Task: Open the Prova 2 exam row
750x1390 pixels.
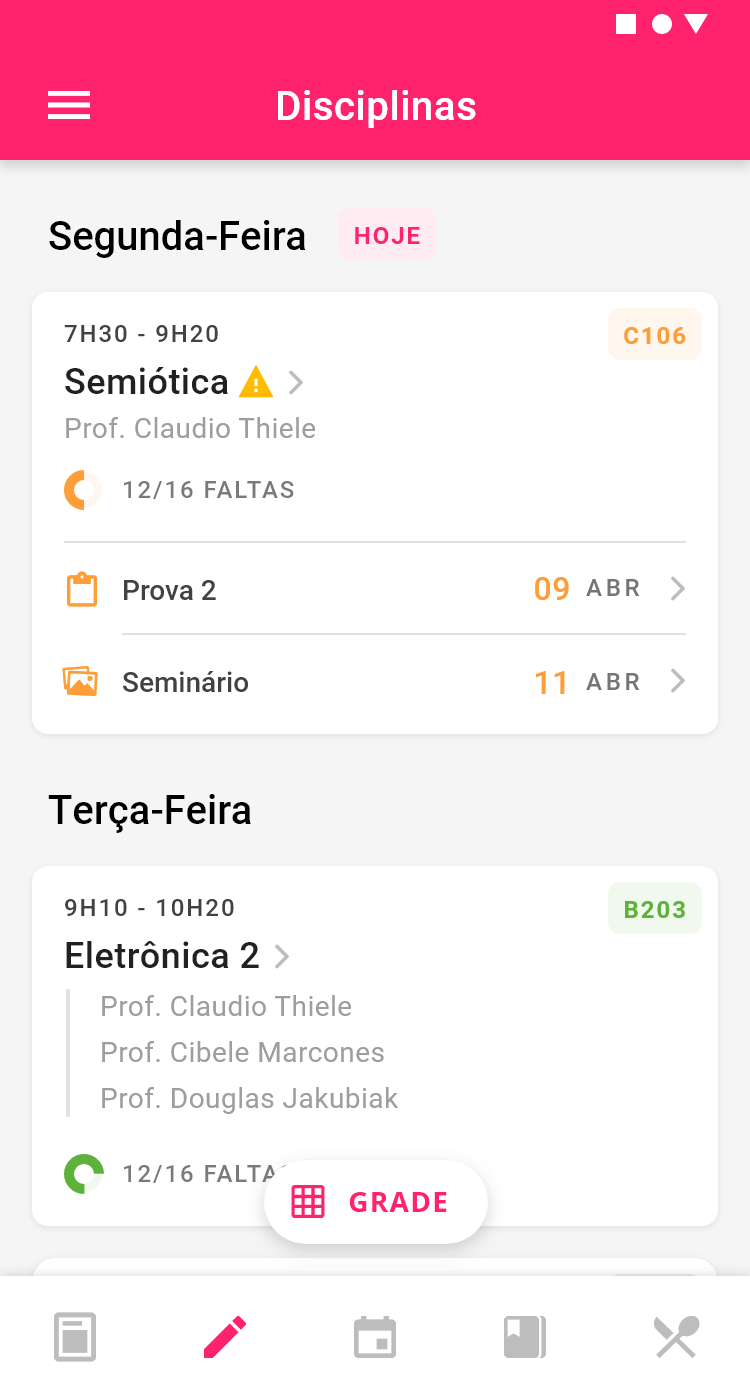Action: [x=374, y=589]
